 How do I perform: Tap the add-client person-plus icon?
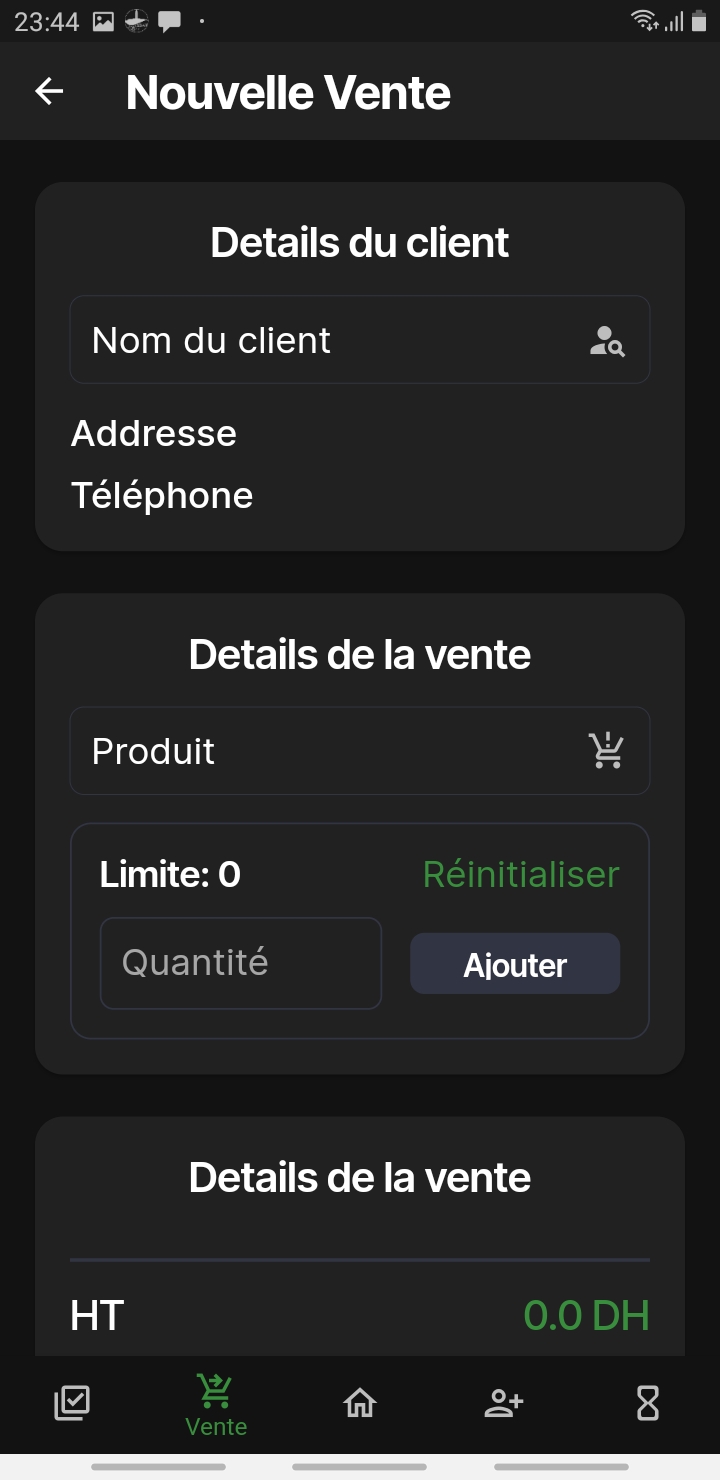[503, 1402]
